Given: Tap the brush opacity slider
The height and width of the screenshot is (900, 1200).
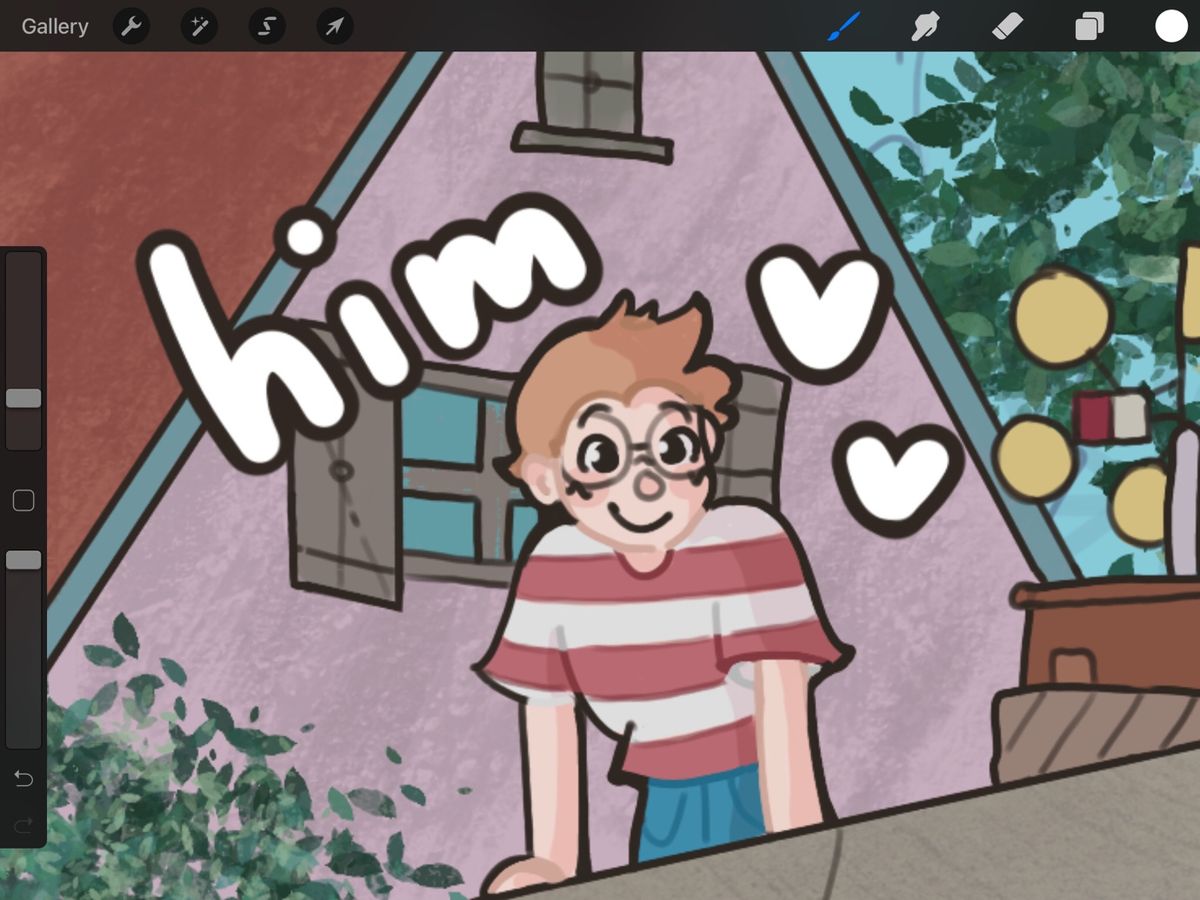Looking at the screenshot, I should point(24,649).
